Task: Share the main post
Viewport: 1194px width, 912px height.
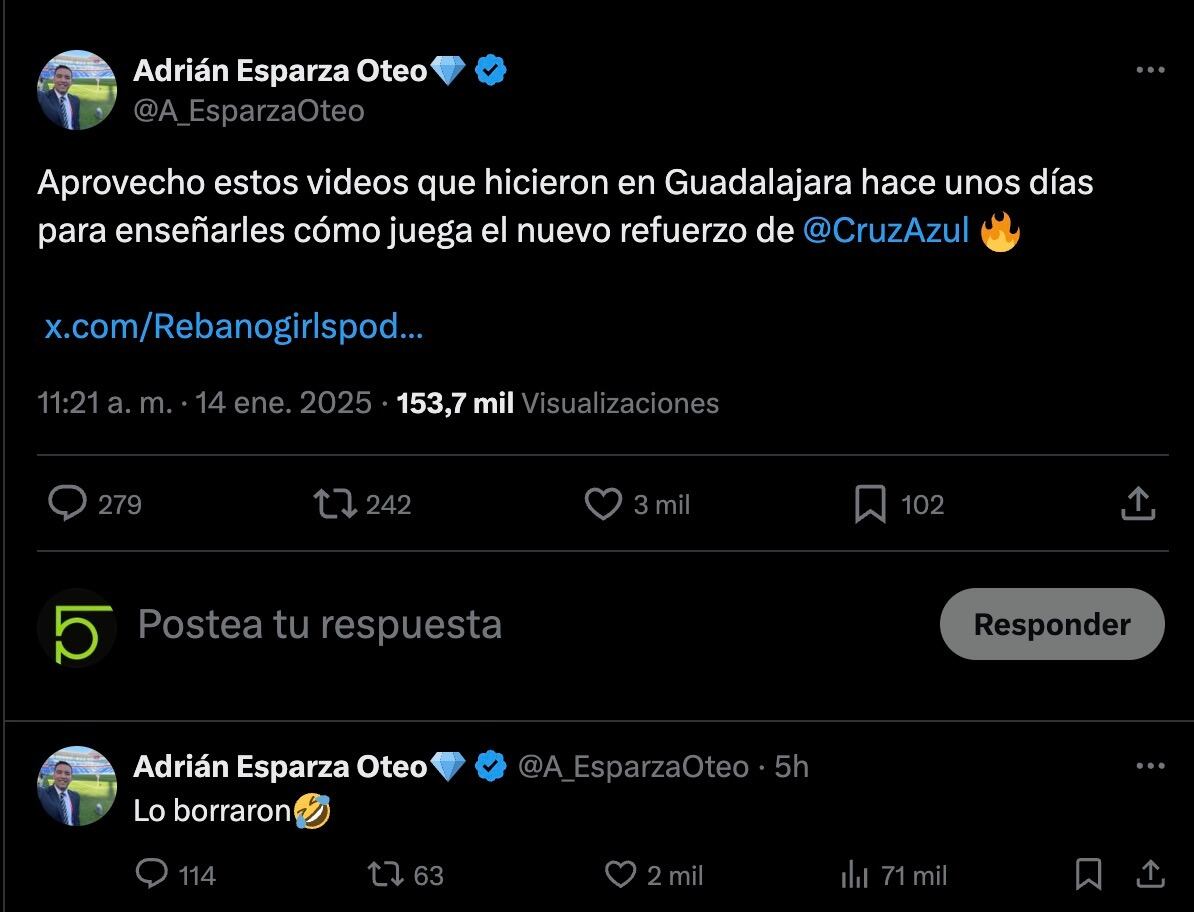Action: [x=1138, y=504]
